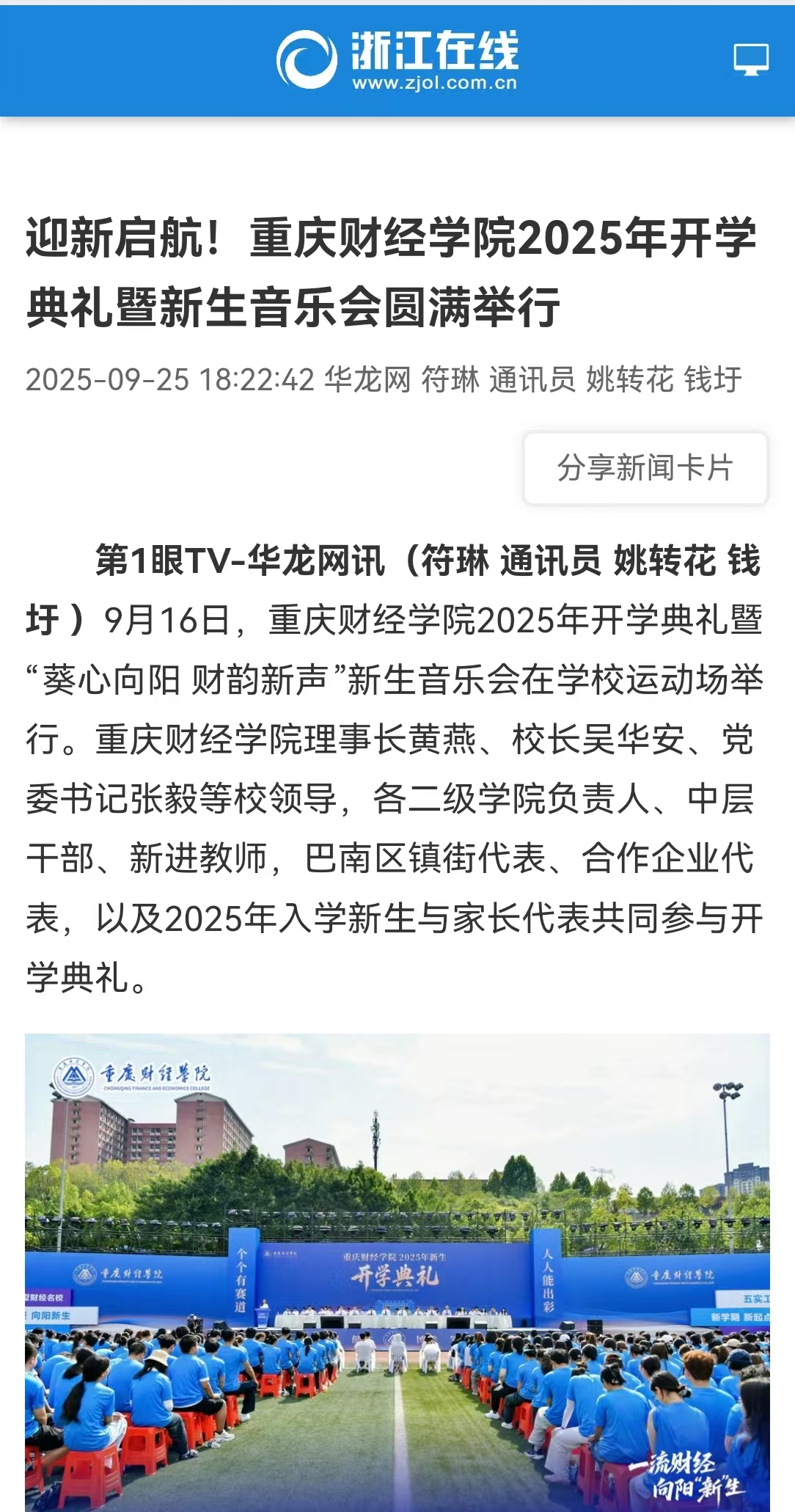The width and height of the screenshot is (795, 1512).
Task: Switch to desktop version via monitor icon
Action: pos(751,59)
